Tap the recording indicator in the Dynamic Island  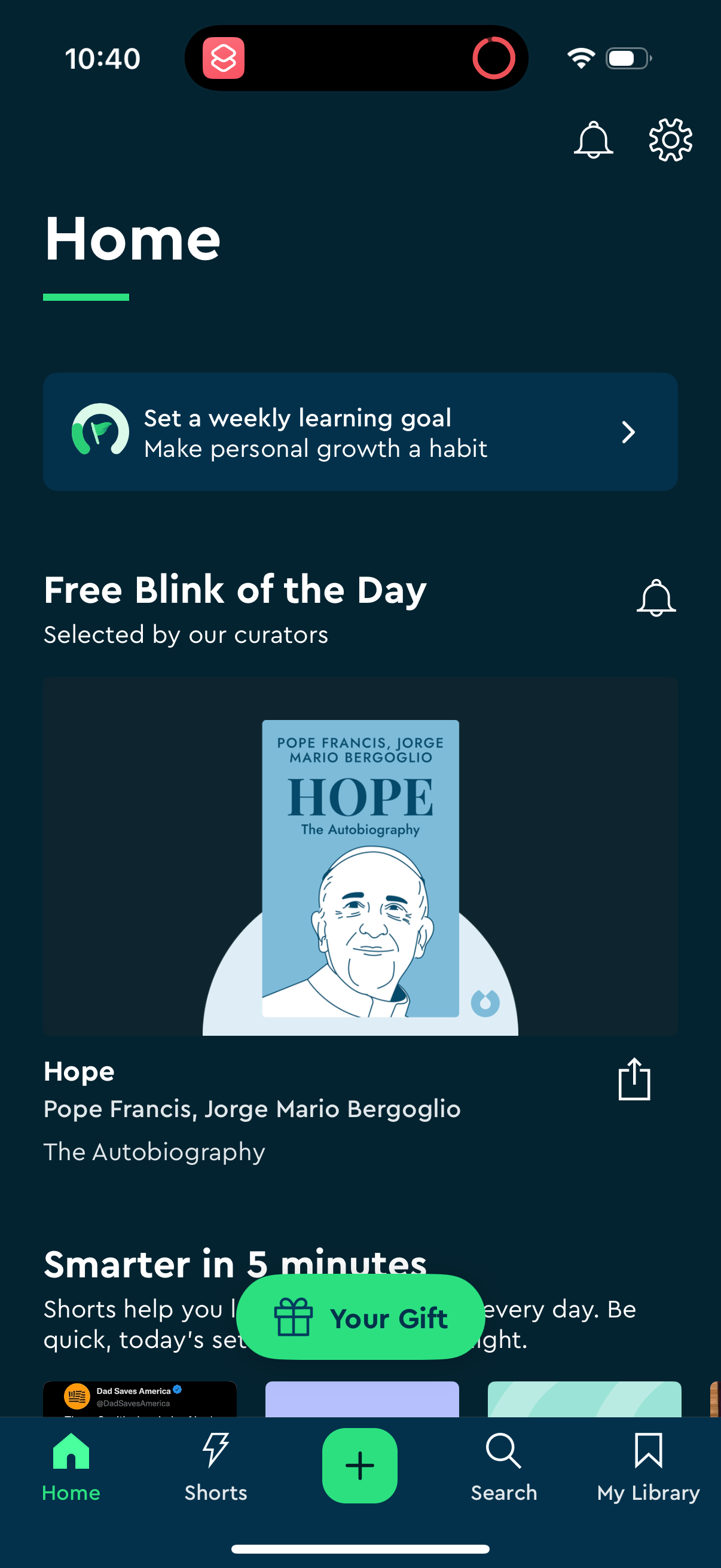pos(494,58)
